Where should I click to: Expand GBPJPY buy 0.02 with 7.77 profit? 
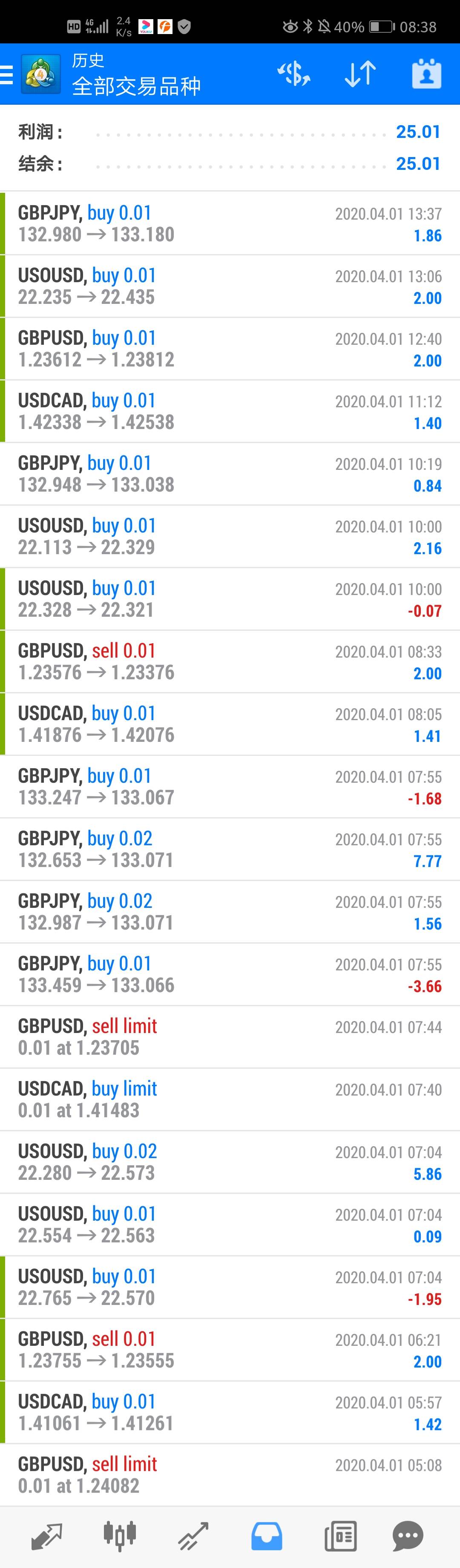230,849
